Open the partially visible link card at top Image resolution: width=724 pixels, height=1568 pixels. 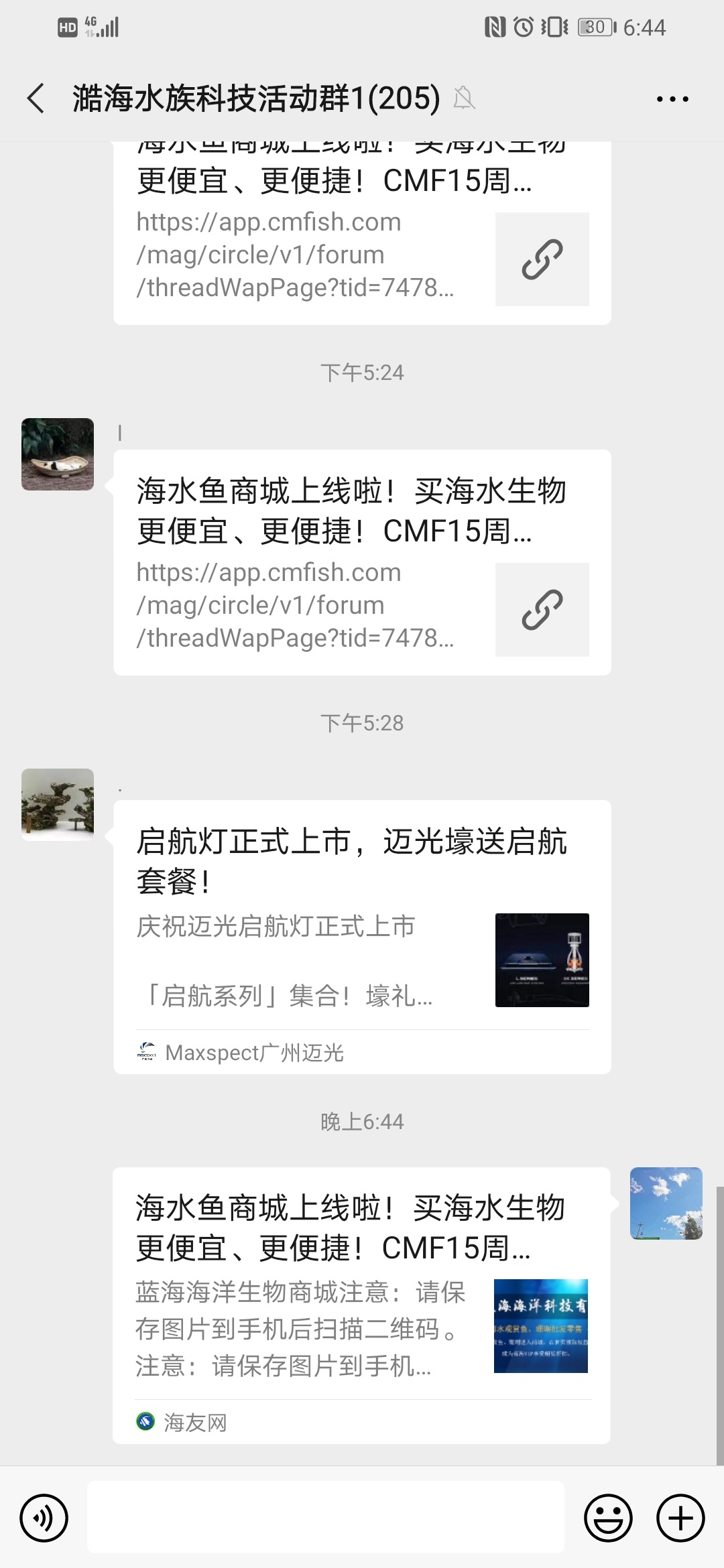point(362,235)
